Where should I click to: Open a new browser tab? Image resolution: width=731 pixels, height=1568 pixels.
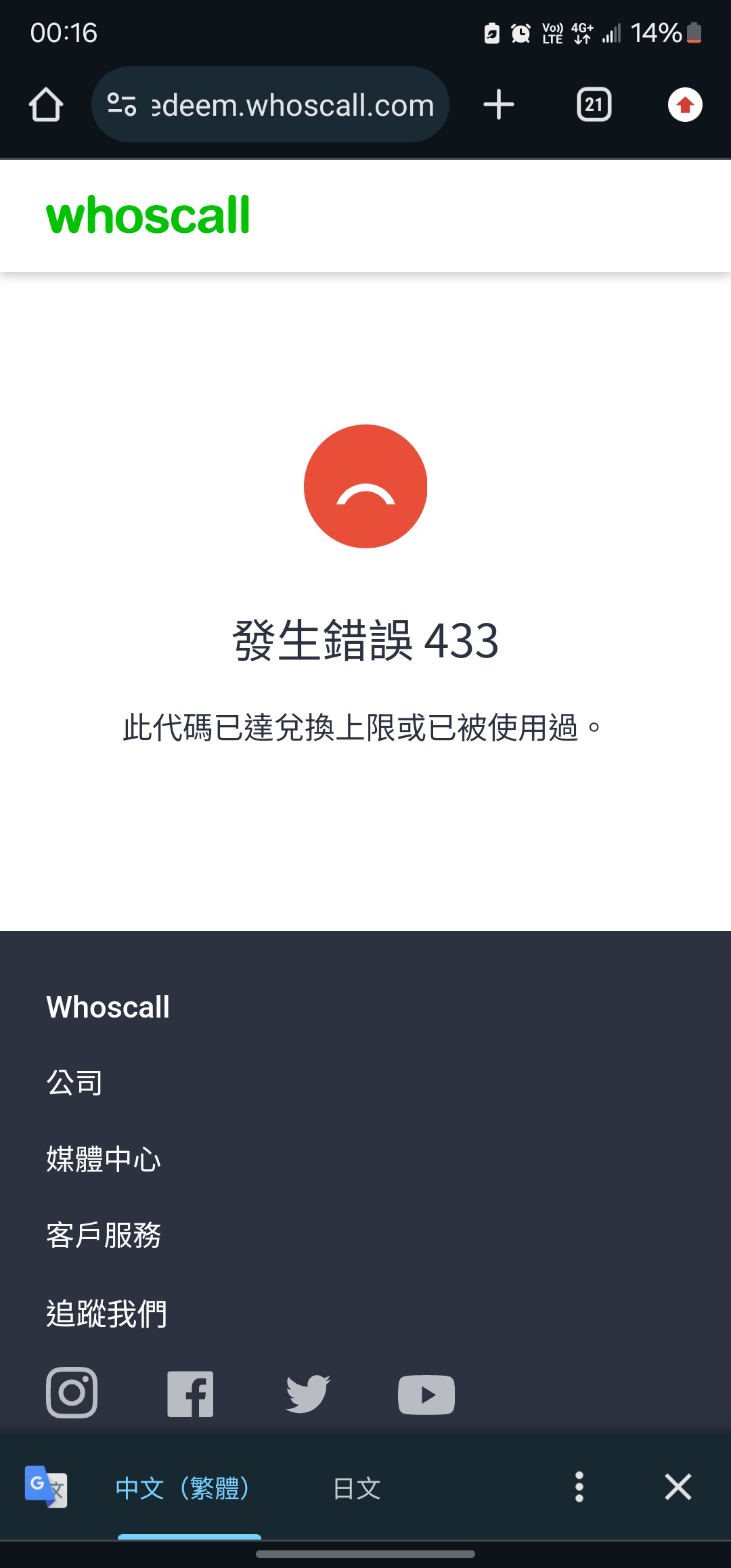tap(499, 105)
